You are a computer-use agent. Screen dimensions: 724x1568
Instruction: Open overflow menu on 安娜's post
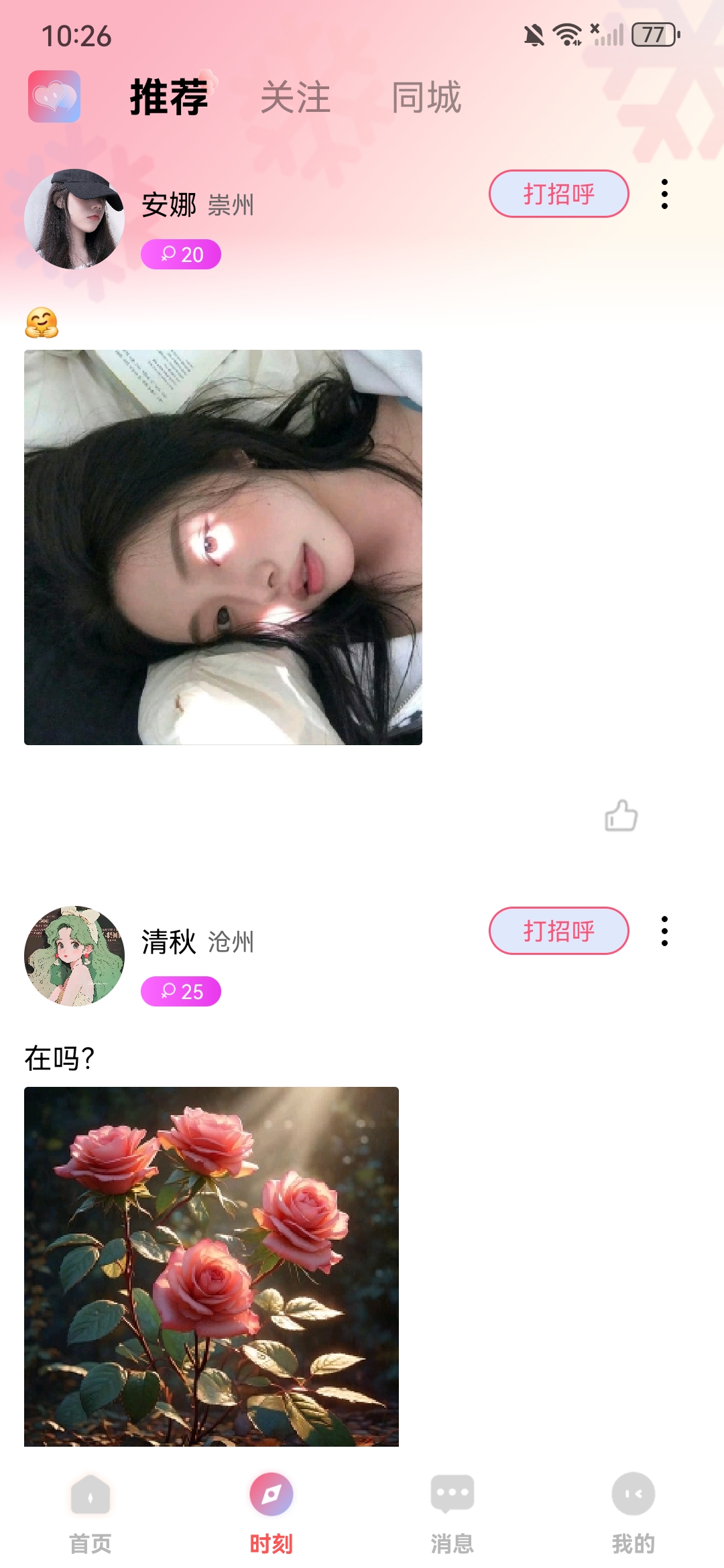(x=664, y=194)
